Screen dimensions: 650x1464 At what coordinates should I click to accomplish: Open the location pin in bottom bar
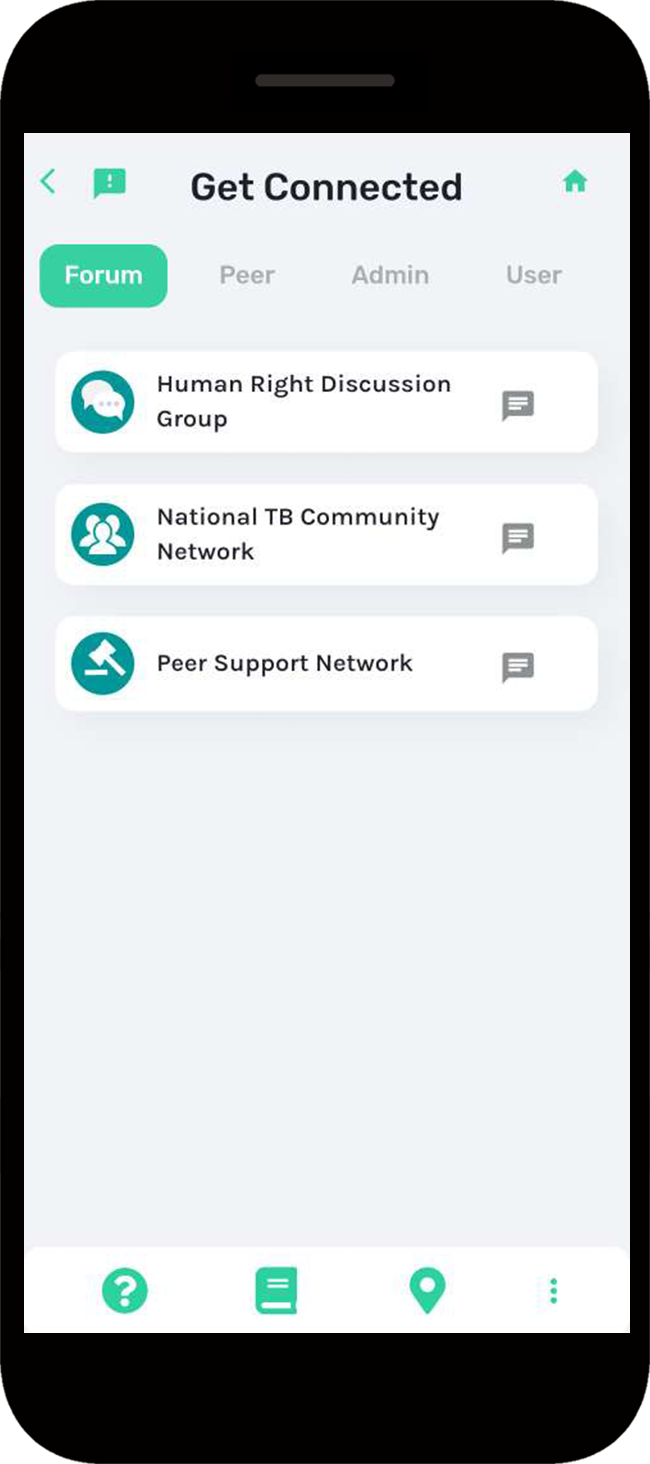click(x=427, y=1291)
